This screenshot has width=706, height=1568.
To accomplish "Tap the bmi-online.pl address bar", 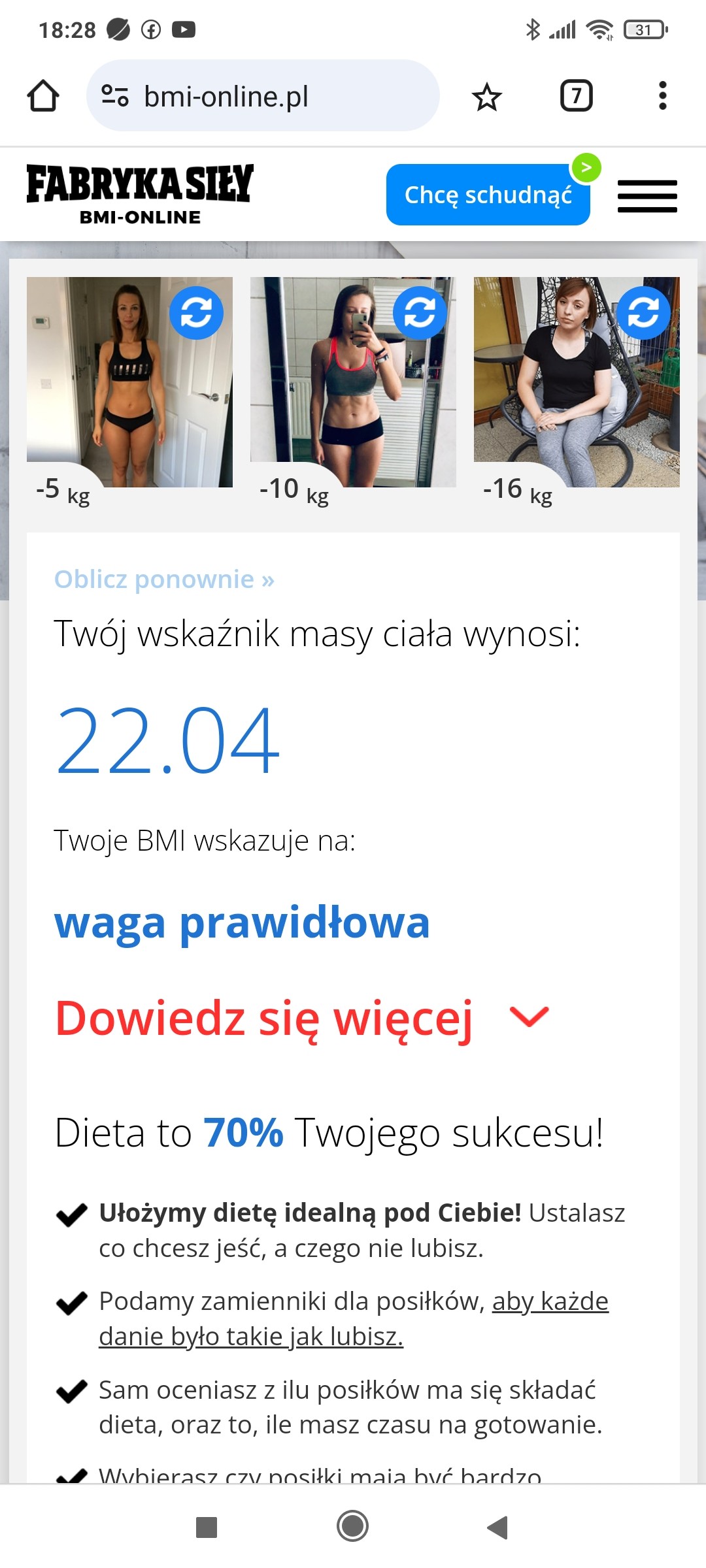I will coord(261,96).
